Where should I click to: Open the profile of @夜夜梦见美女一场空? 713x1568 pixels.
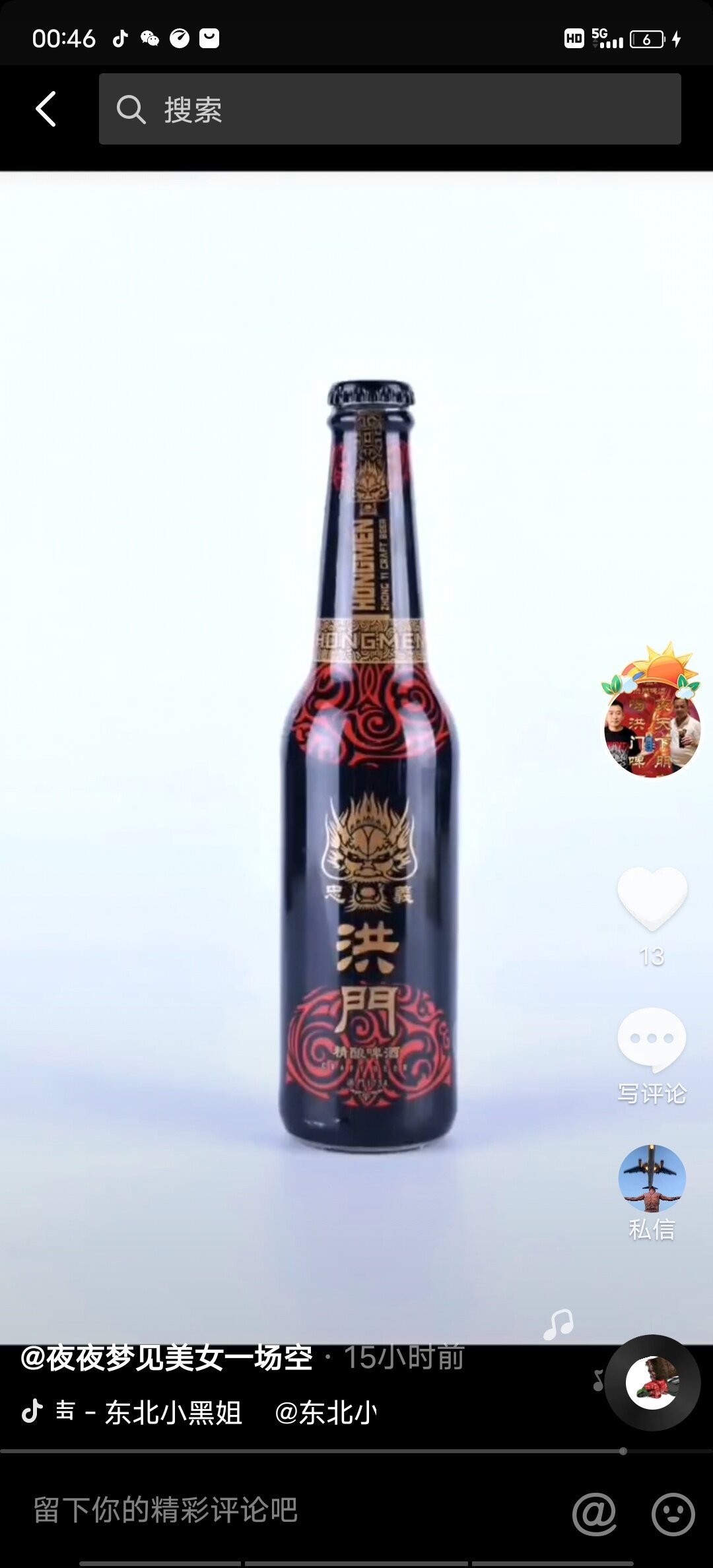click(166, 1357)
